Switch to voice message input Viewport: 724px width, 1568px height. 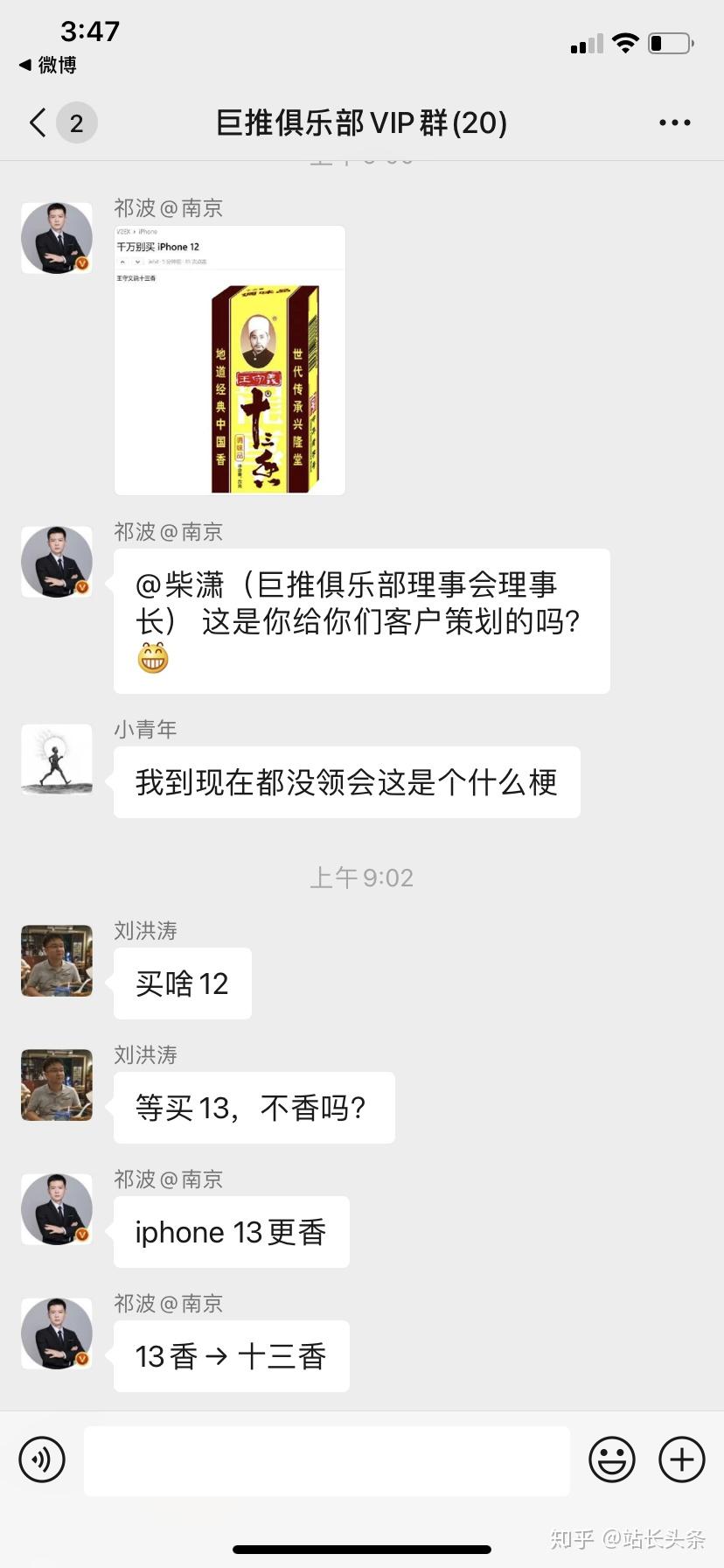(42, 1459)
